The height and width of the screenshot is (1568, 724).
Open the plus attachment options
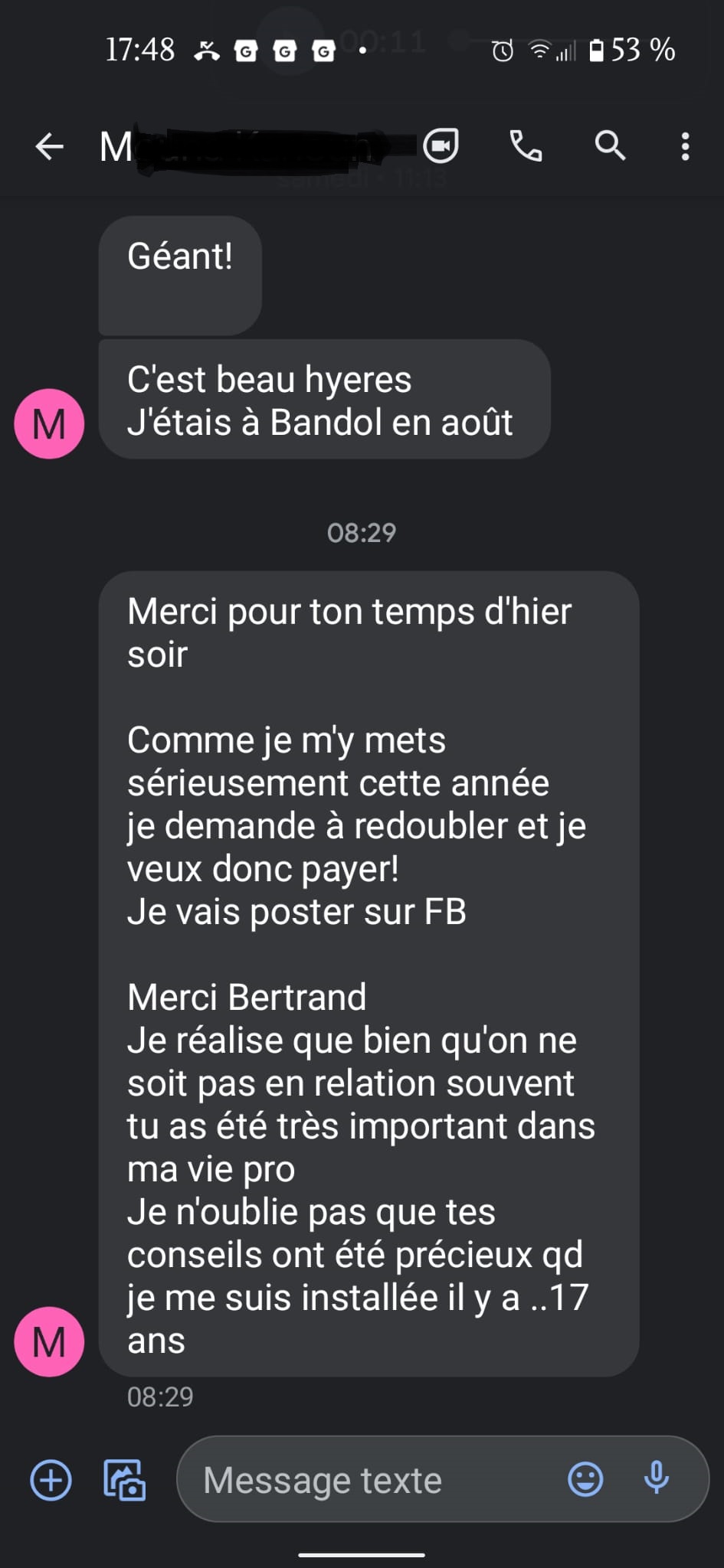51,1479
